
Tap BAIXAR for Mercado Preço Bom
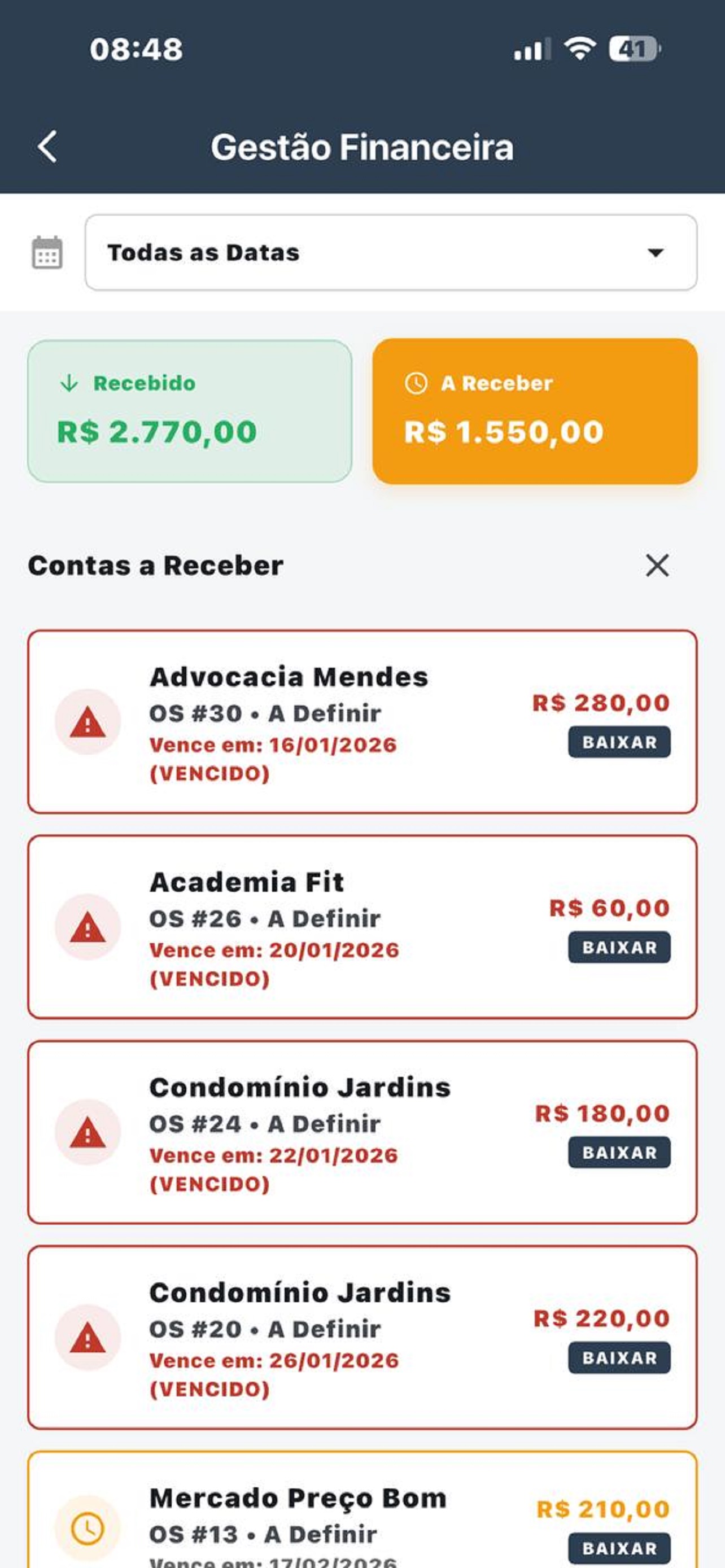tap(619, 1548)
